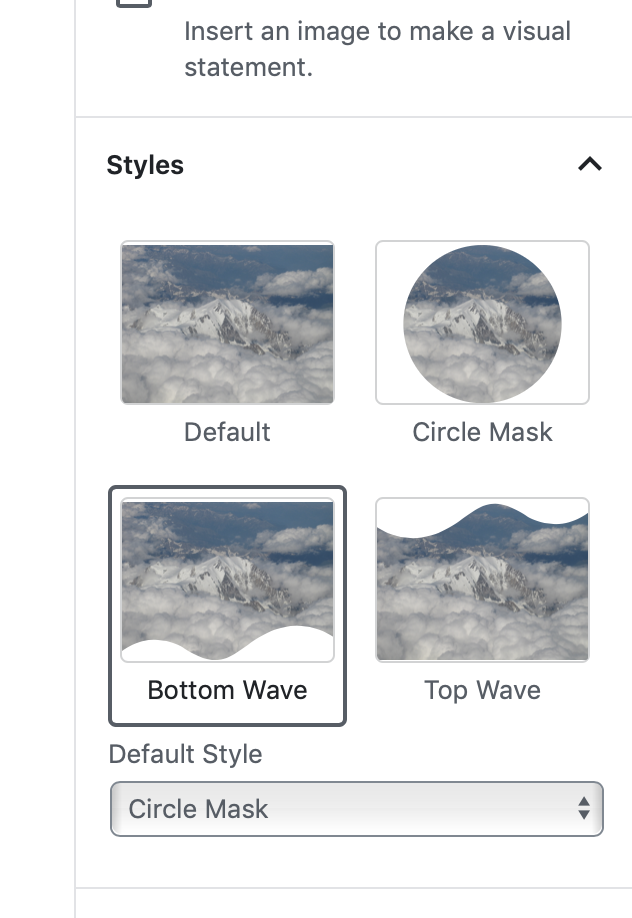The height and width of the screenshot is (918, 632).
Task: Apply the Circle Mask style
Action: click(482, 323)
